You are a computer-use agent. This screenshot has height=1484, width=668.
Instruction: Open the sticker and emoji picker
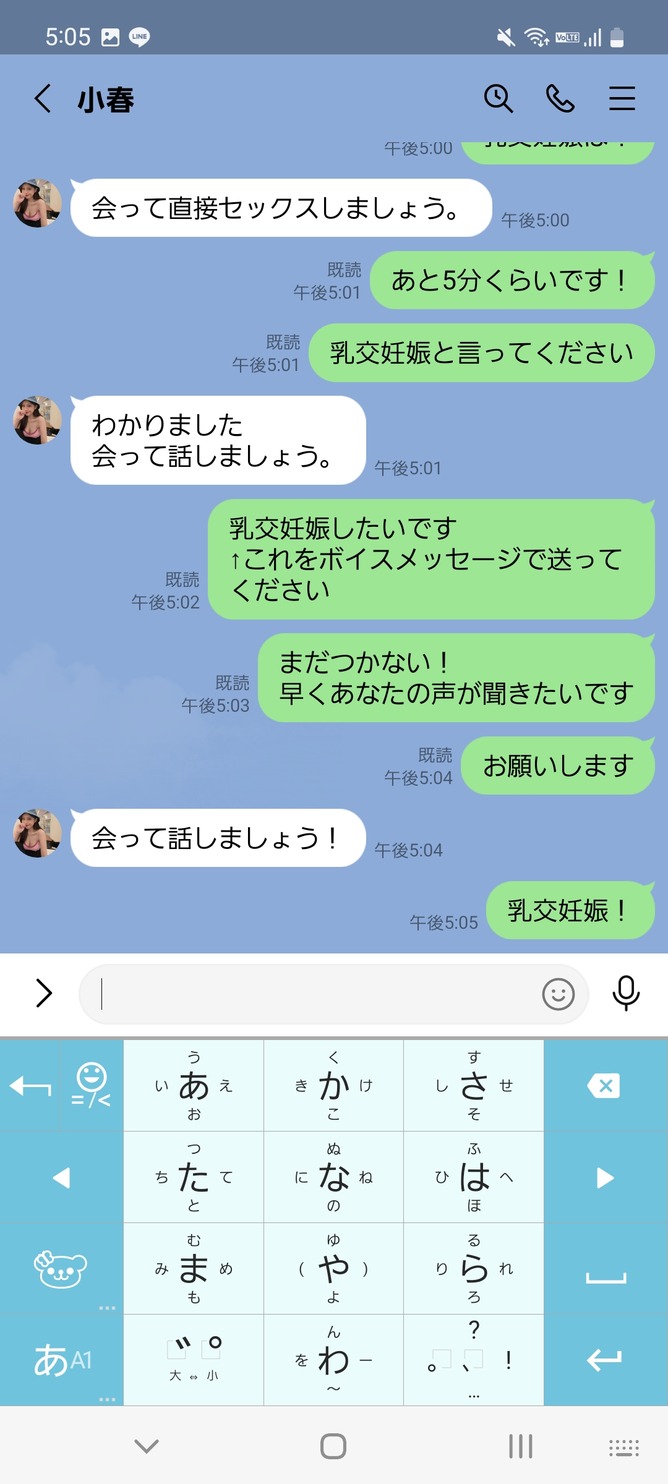coord(558,993)
